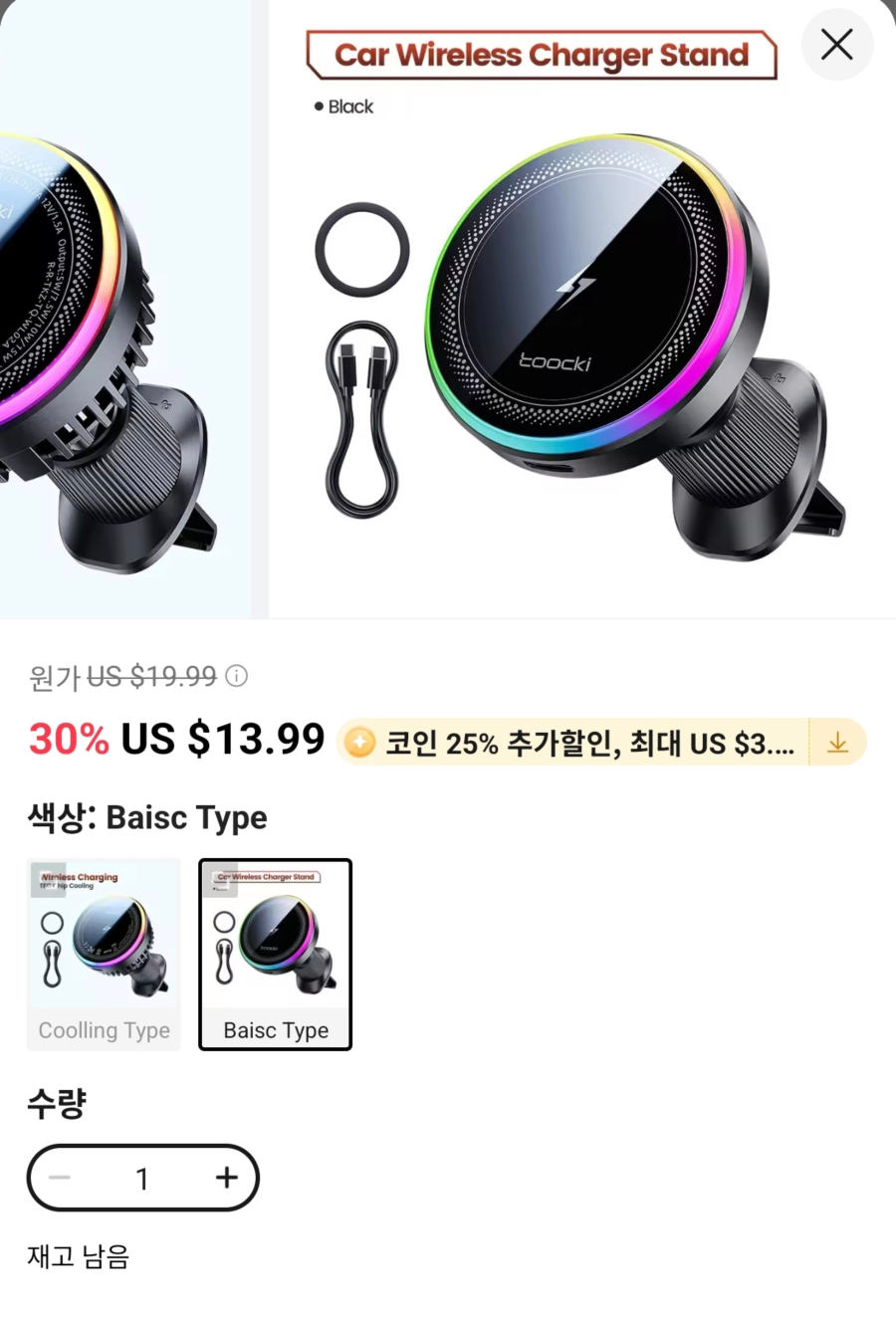Select the Baisc Type variant

point(276,954)
